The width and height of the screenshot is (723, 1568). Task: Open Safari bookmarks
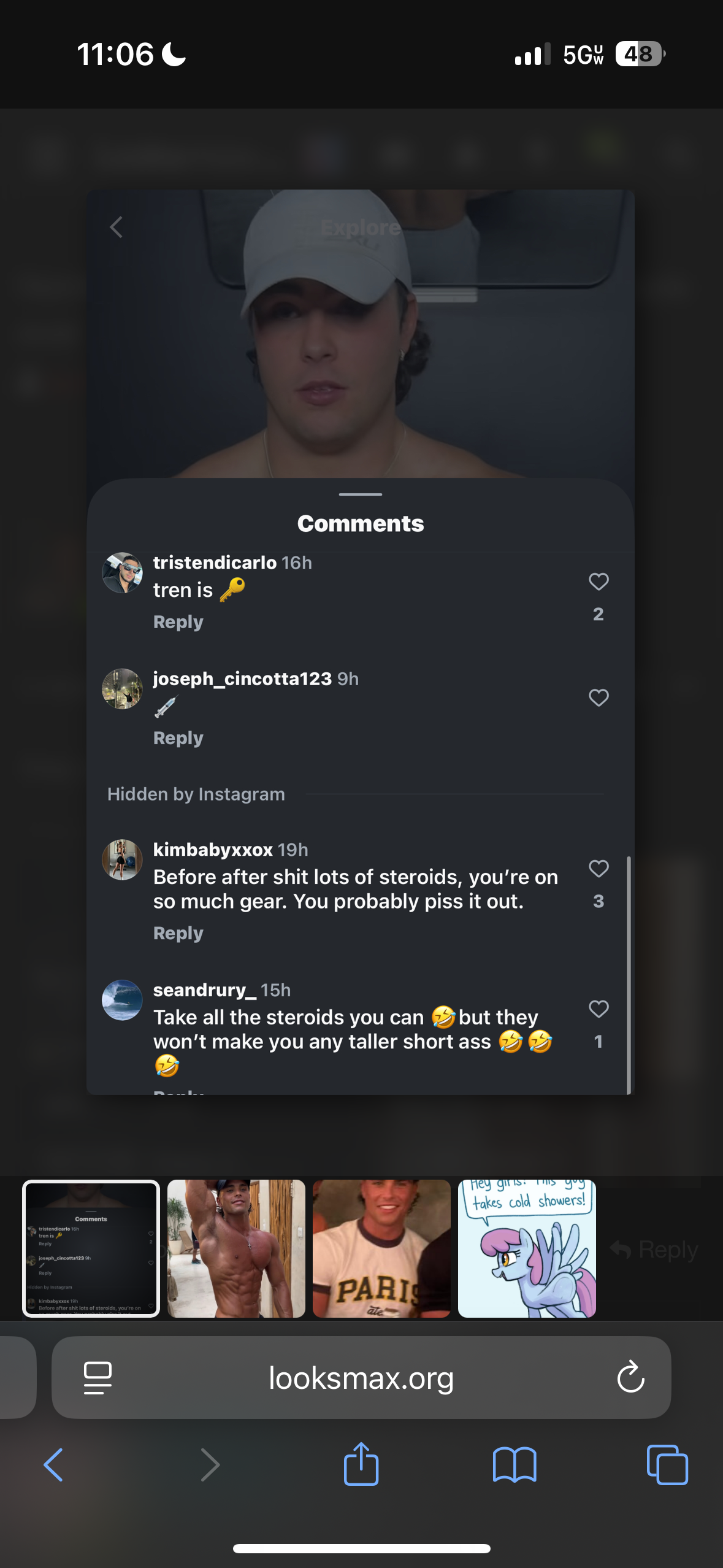(x=515, y=1465)
